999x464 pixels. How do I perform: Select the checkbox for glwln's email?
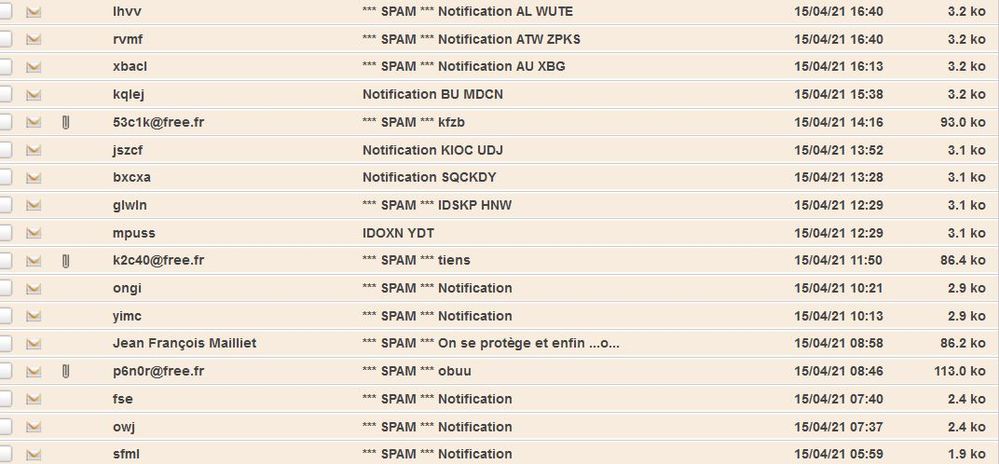pyautogui.click(x=4, y=205)
